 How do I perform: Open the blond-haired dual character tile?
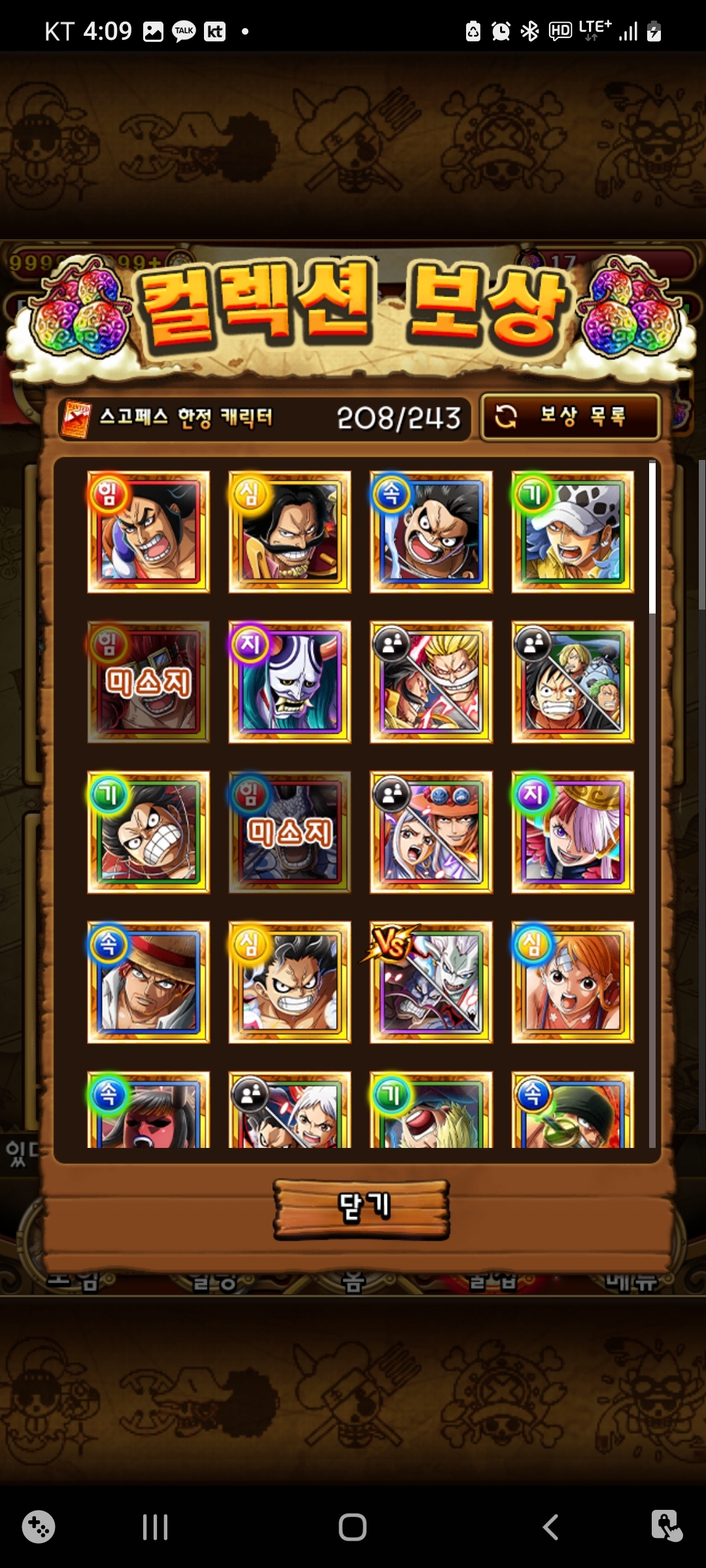click(431, 682)
